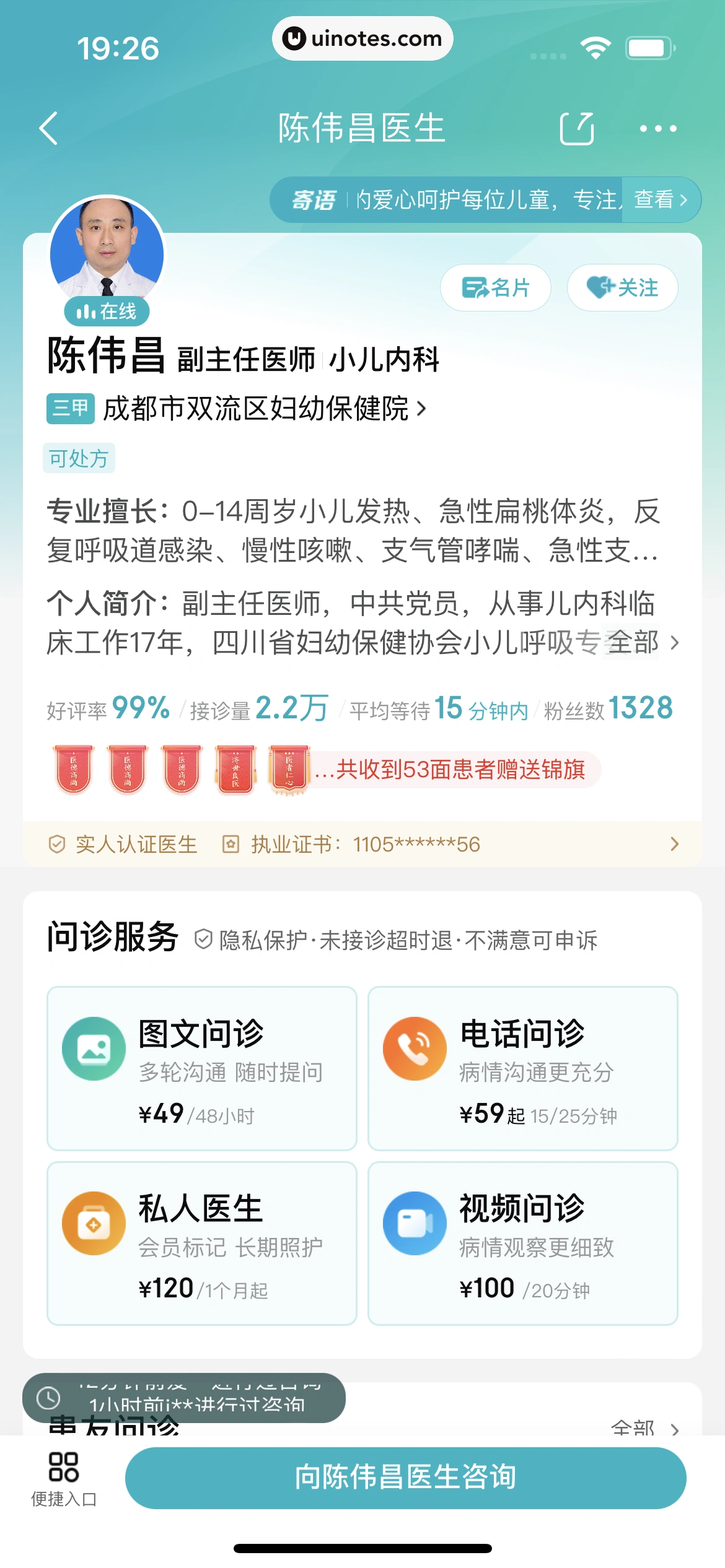Open the share icon at top right

[x=578, y=128]
